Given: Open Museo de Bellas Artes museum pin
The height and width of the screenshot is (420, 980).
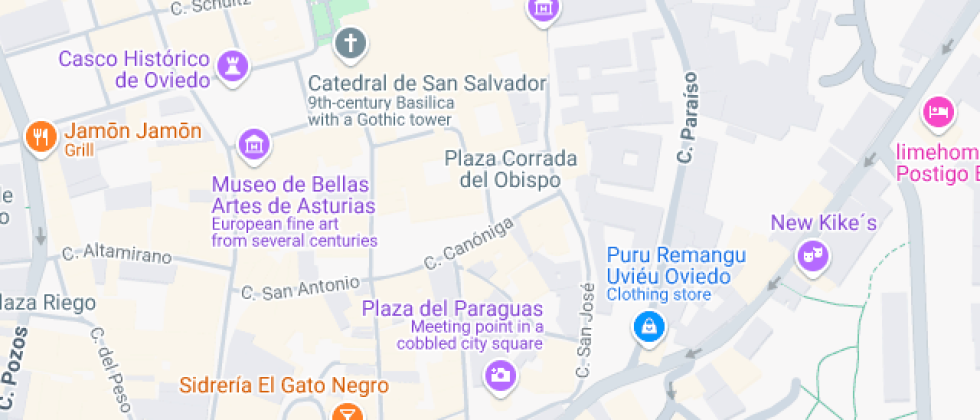Looking at the screenshot, I should point(254,144).
